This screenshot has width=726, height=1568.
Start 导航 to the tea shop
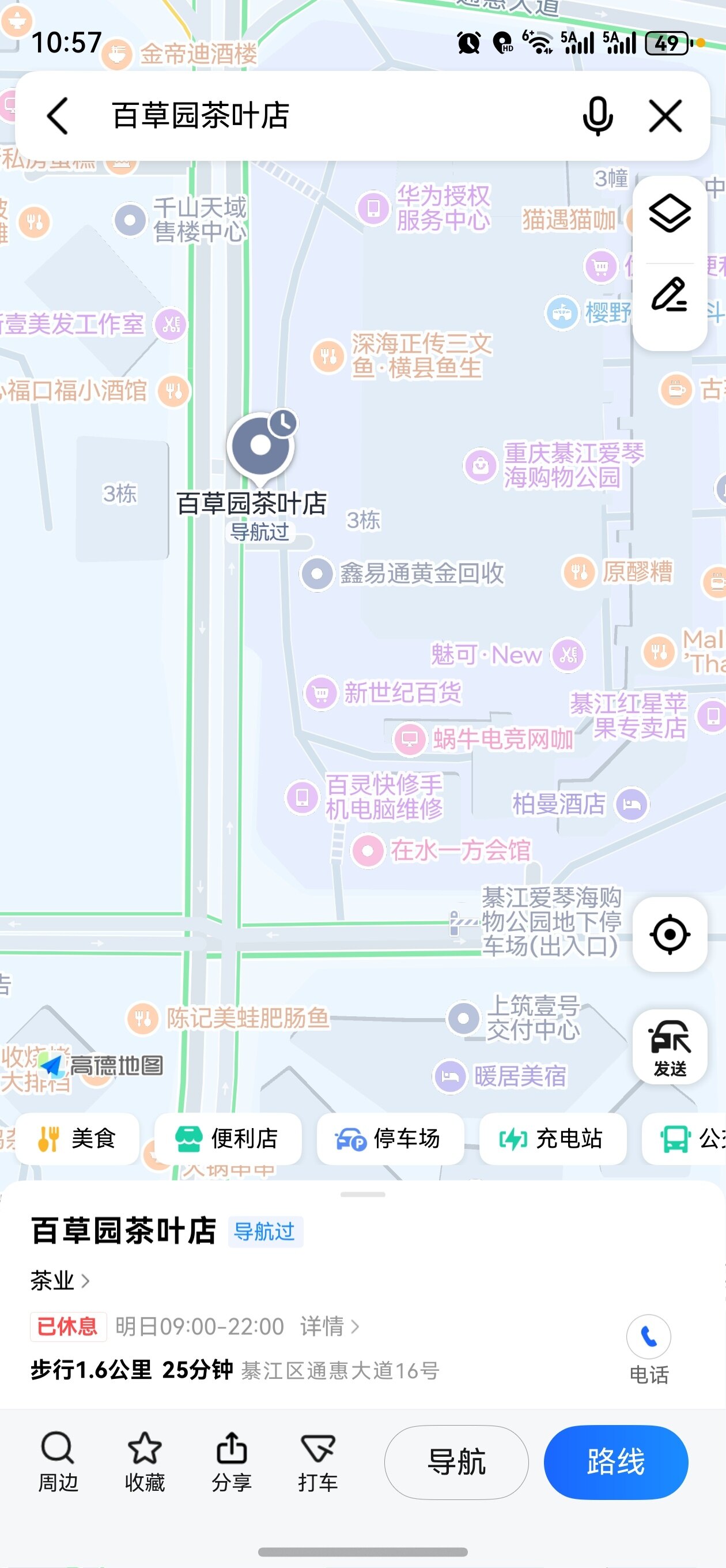tap(456, 1462)
